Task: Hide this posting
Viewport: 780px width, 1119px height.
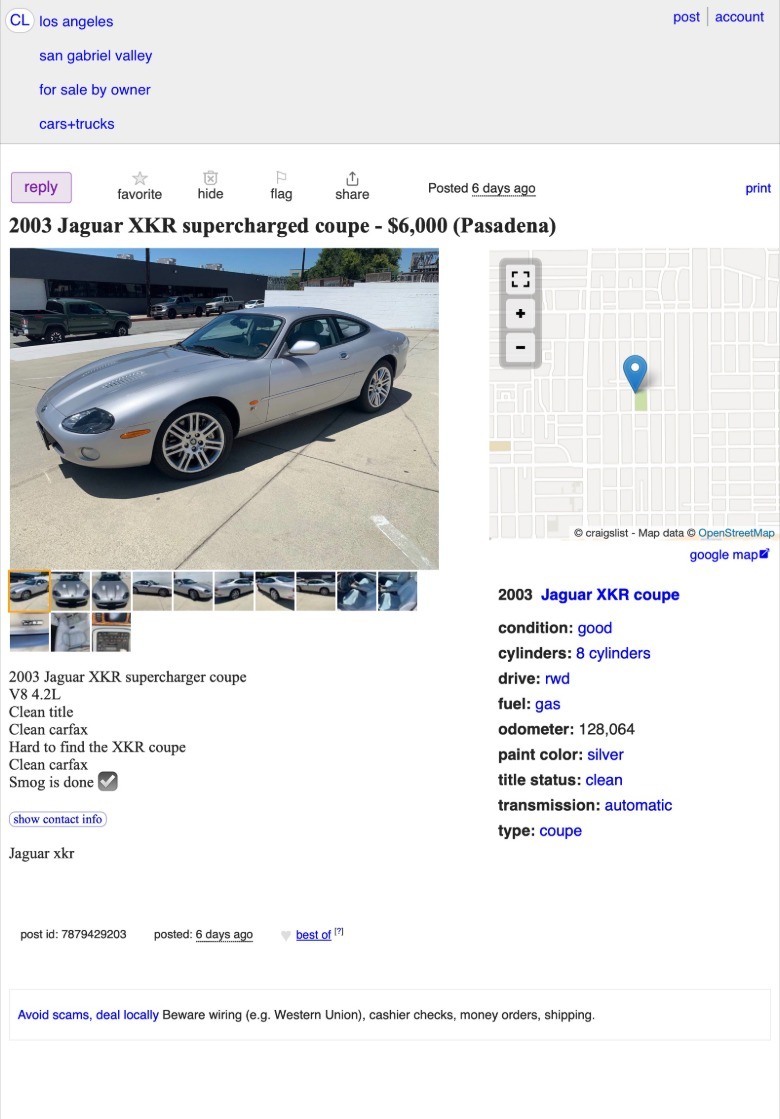Action: pyautogui.click(x=210, y=185)
